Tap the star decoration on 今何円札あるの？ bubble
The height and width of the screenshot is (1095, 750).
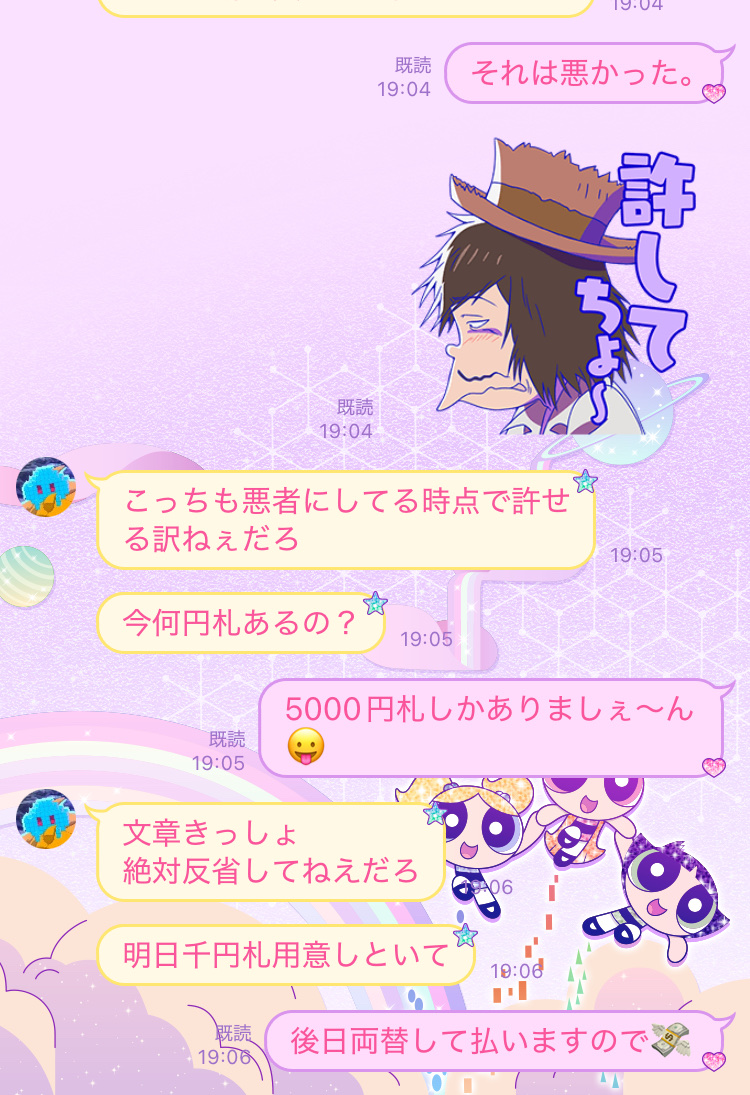[374, 602]
